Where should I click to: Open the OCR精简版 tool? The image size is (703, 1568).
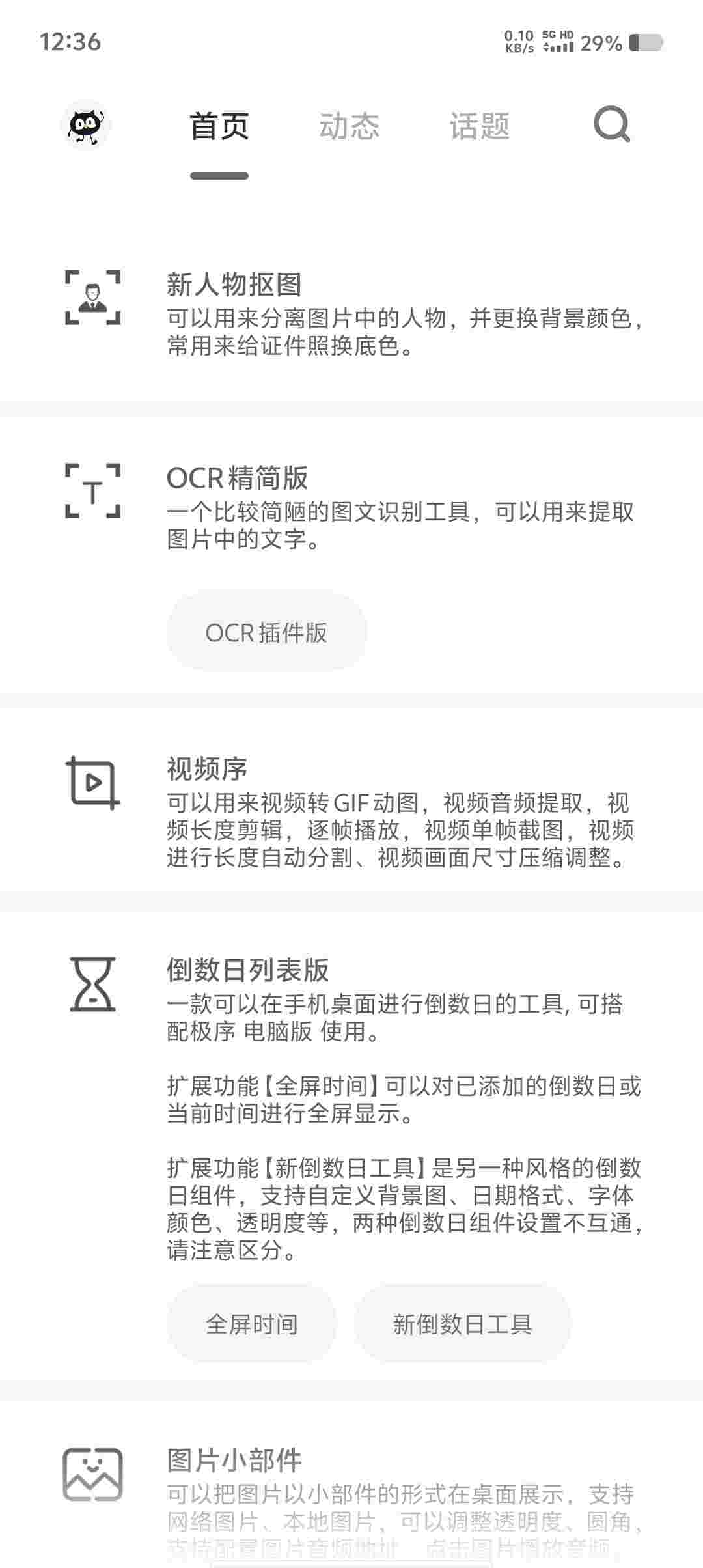pos(238,478)
